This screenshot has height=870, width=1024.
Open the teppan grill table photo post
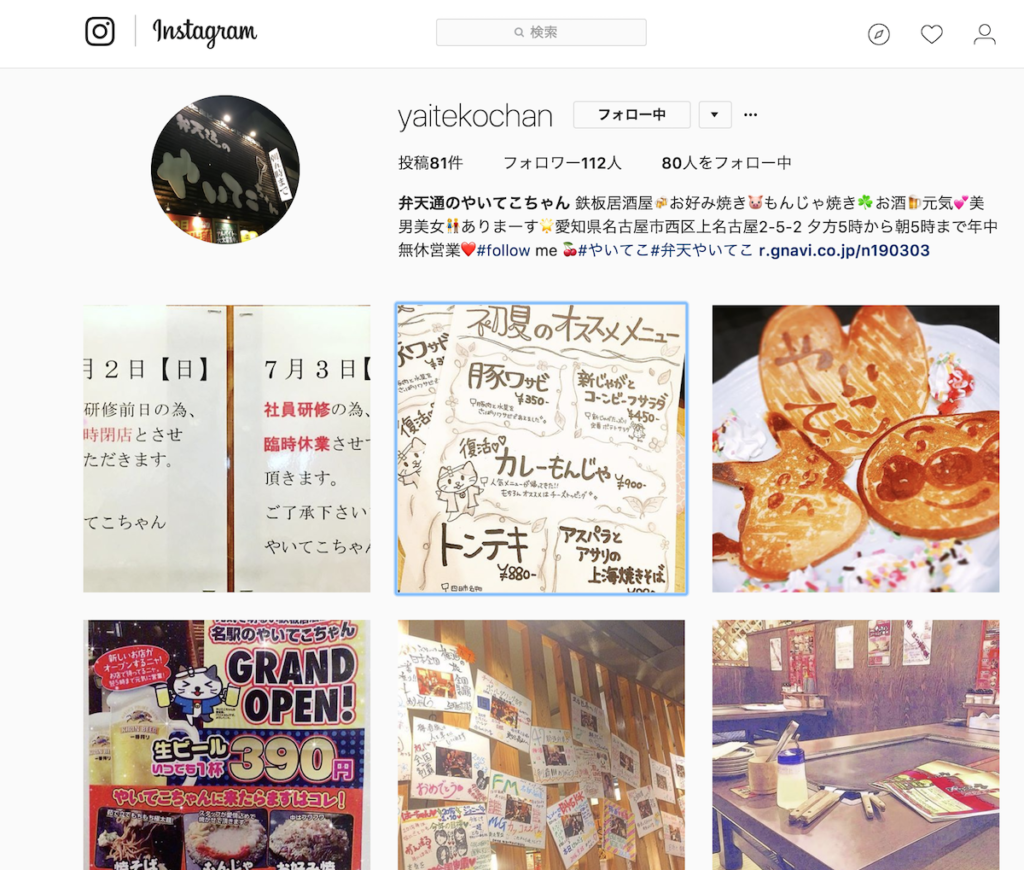(x=855, y=744)
